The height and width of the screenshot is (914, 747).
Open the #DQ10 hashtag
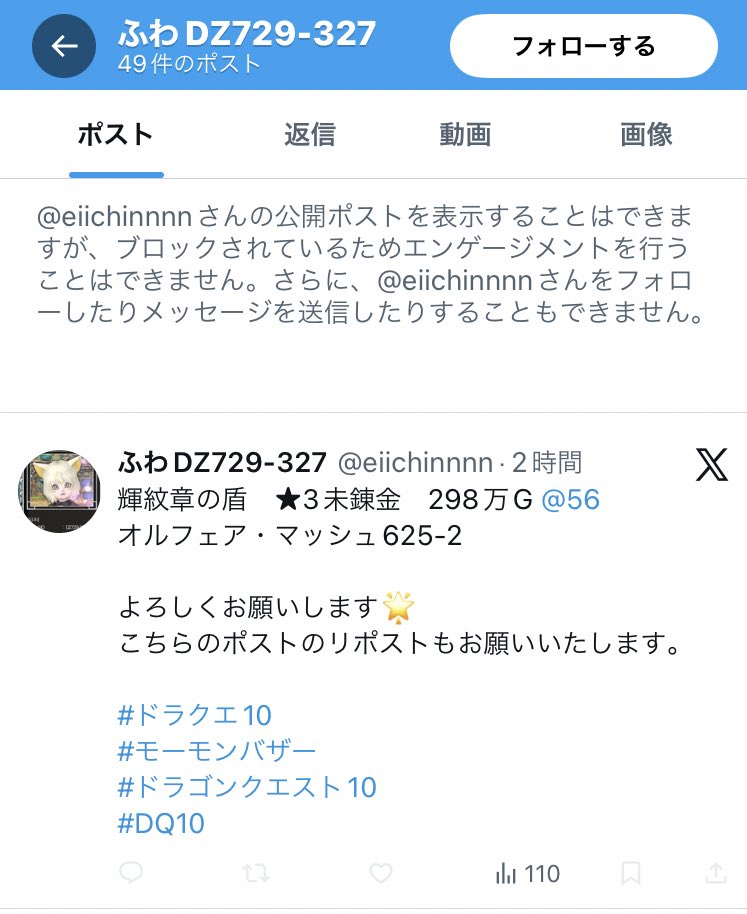[161, 823]
